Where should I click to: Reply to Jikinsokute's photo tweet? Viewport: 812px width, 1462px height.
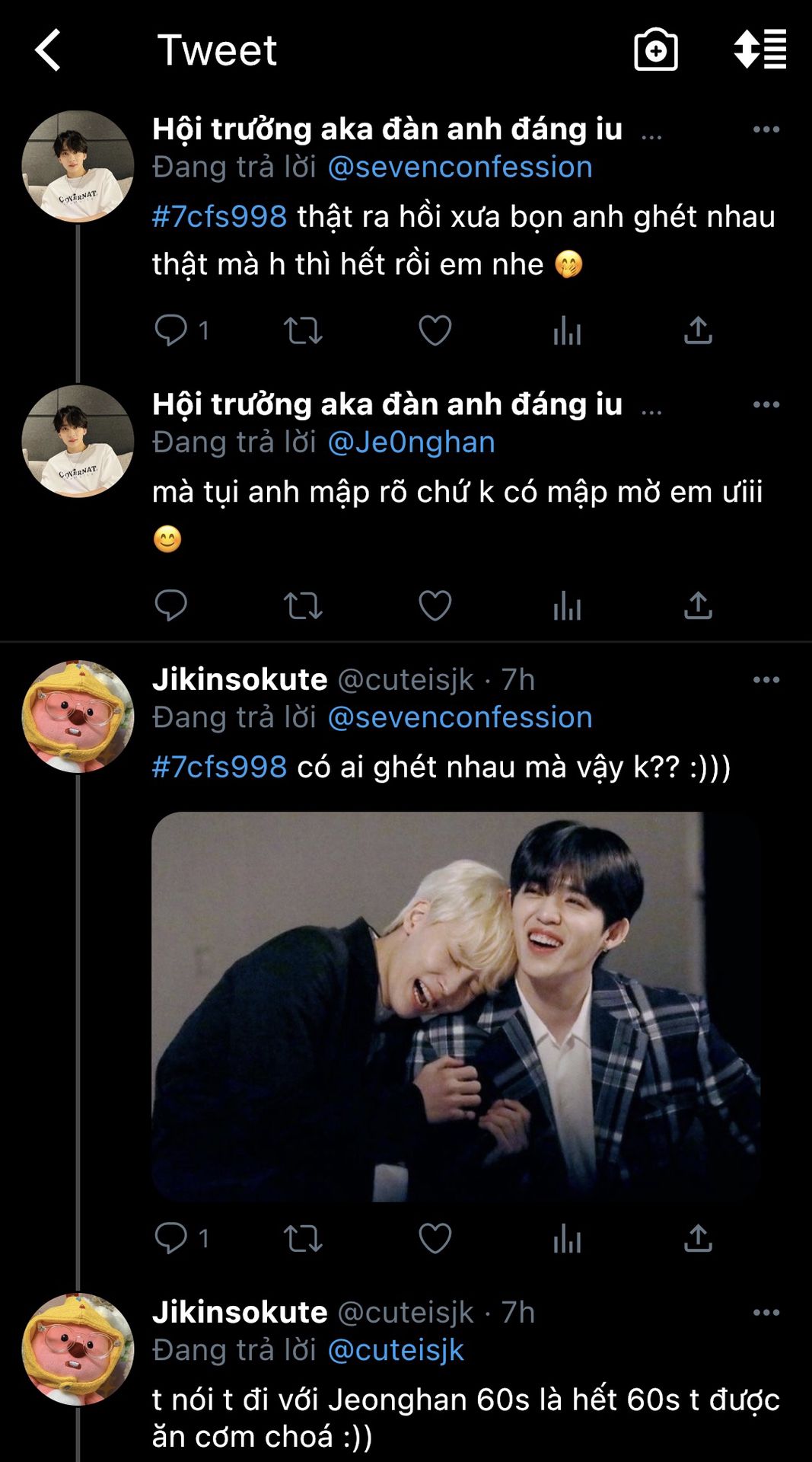pos(170,1238)
